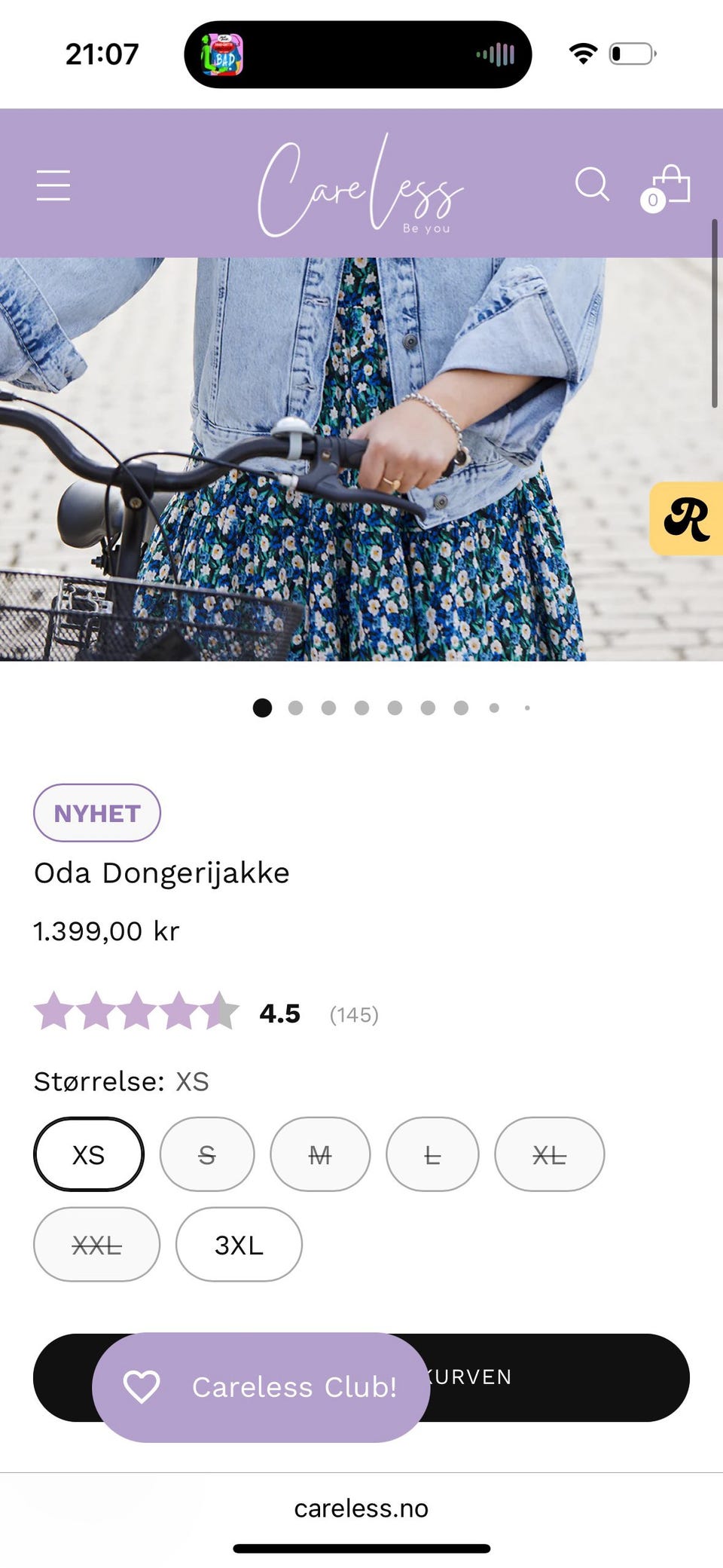Open the search function
723x1568 pixels.
pos(593,185)
